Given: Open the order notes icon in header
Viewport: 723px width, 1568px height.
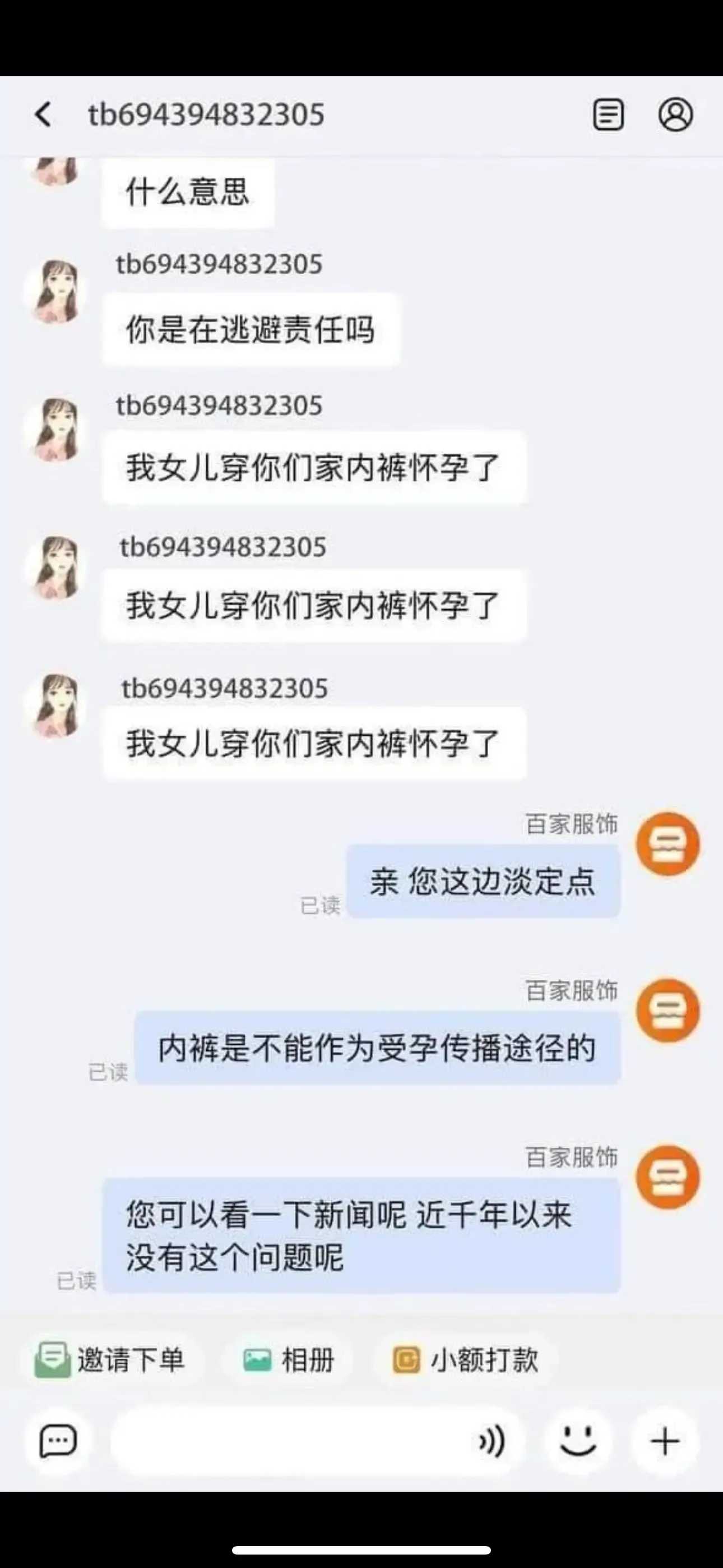Looking at the screenshot, I should click(608, 114).
